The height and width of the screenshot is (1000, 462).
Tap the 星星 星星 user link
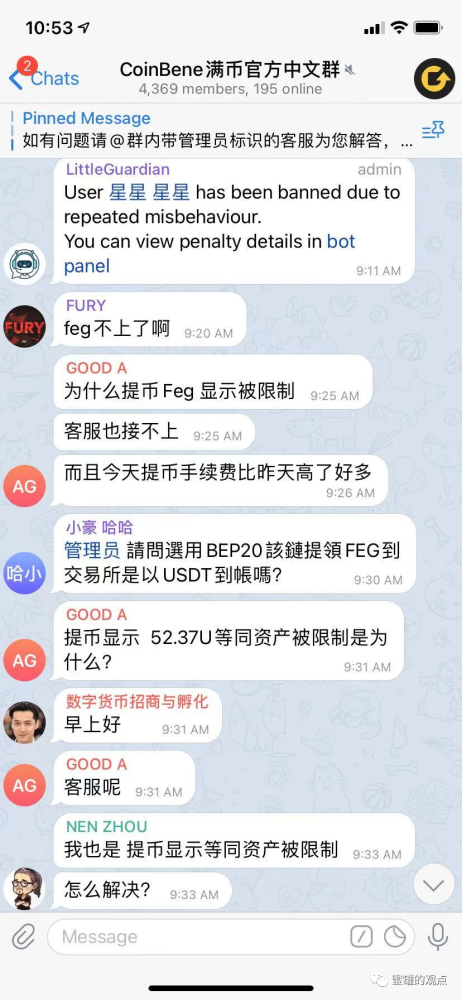(150, 191)
